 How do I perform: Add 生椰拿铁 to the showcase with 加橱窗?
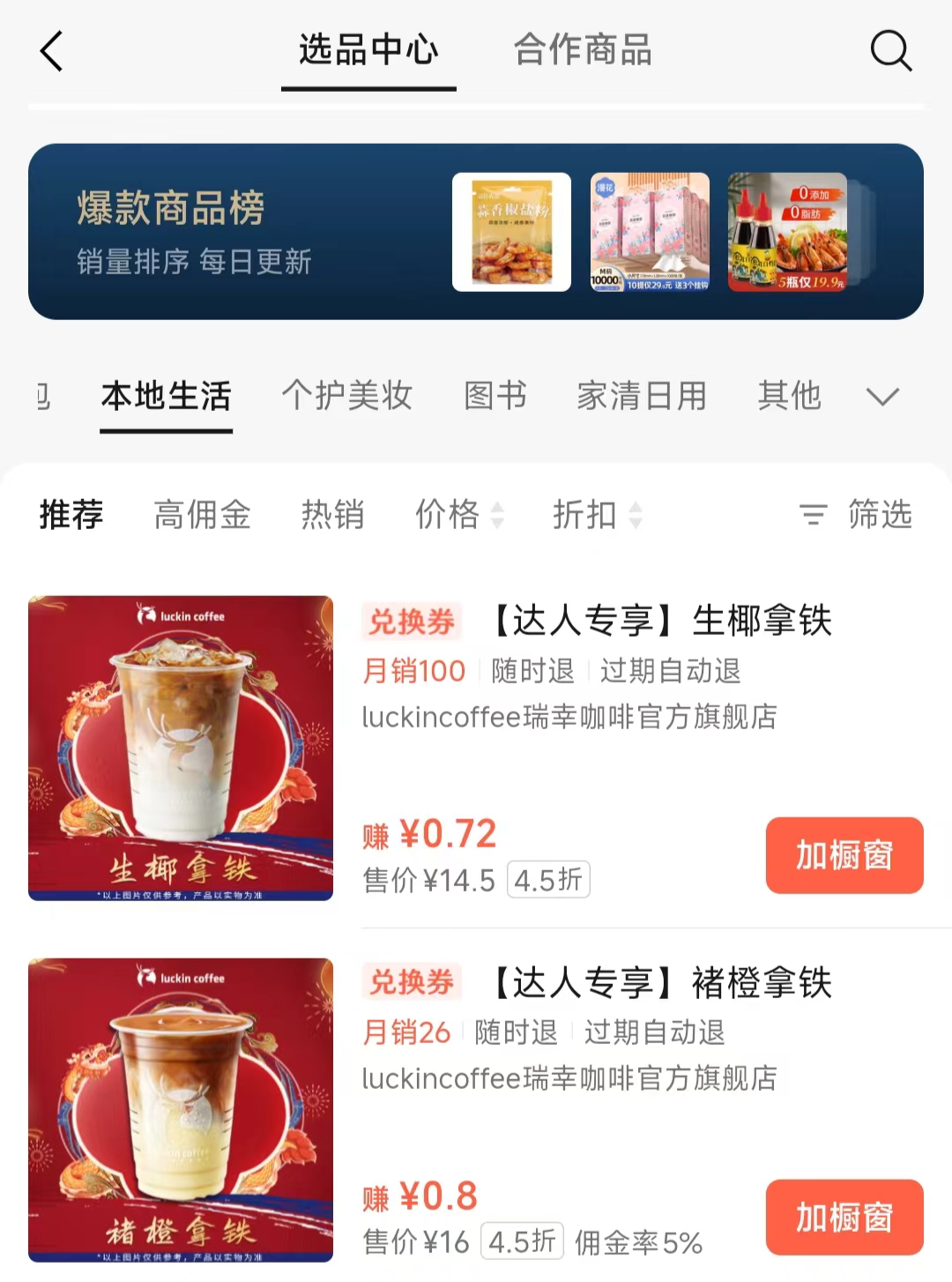click(x=844, y=855)
